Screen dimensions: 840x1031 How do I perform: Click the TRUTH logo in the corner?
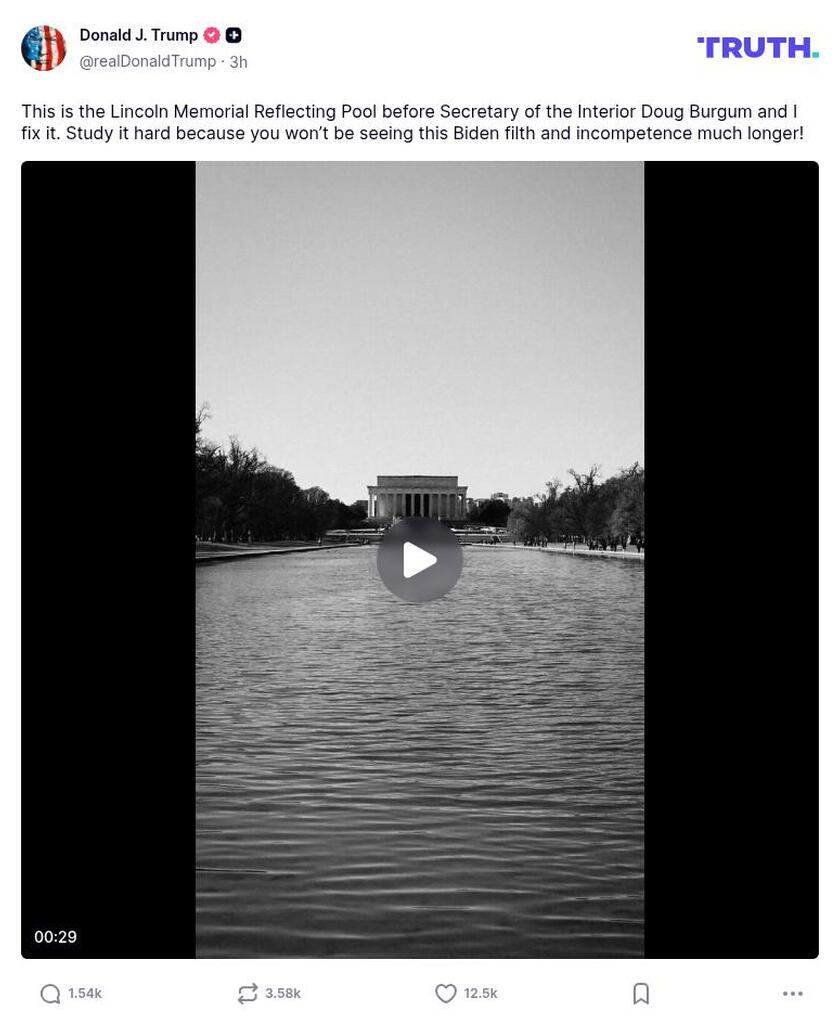tap(757, 46)
